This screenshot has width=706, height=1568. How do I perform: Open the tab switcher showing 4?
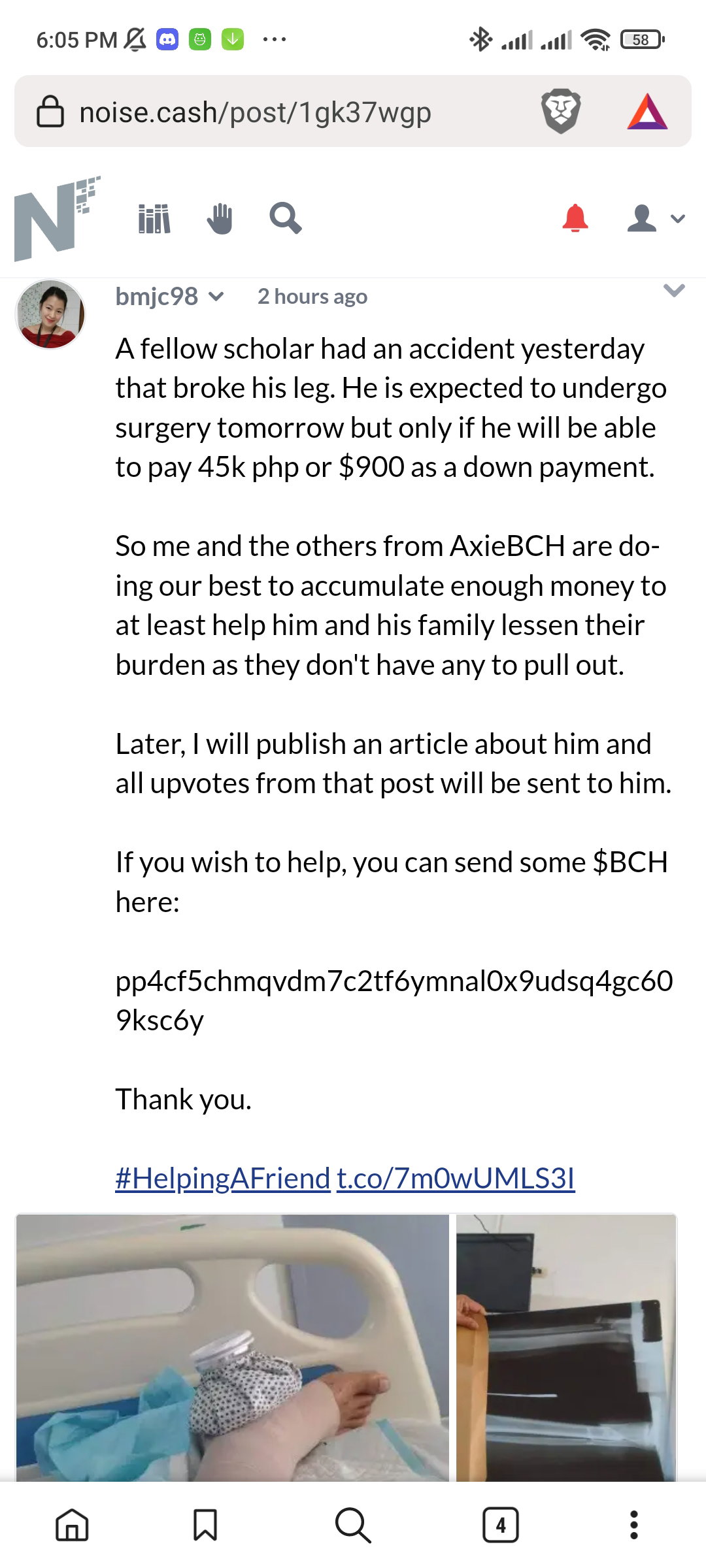click(501, 1526)
